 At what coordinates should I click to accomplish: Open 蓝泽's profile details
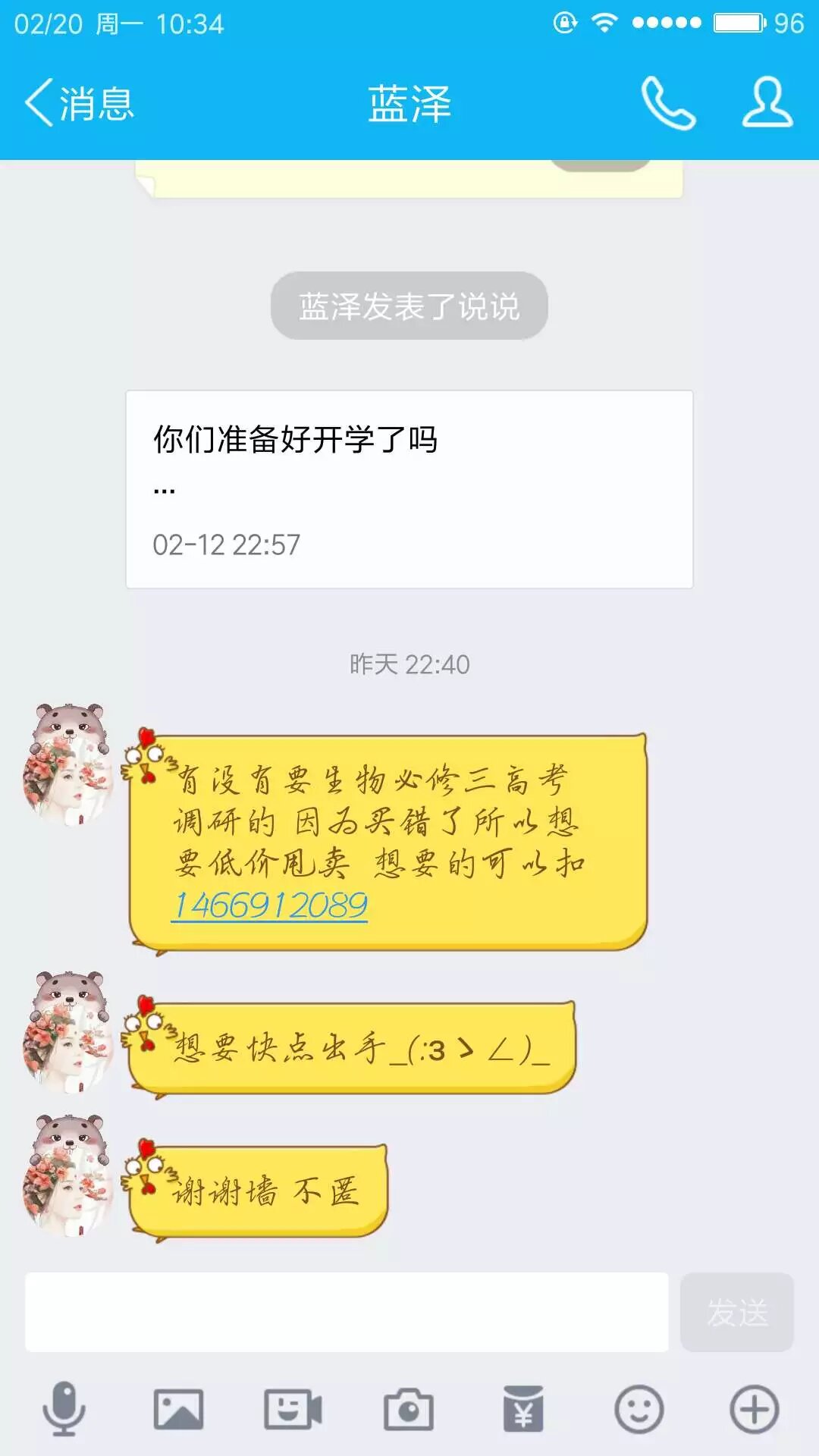[767, 103]
